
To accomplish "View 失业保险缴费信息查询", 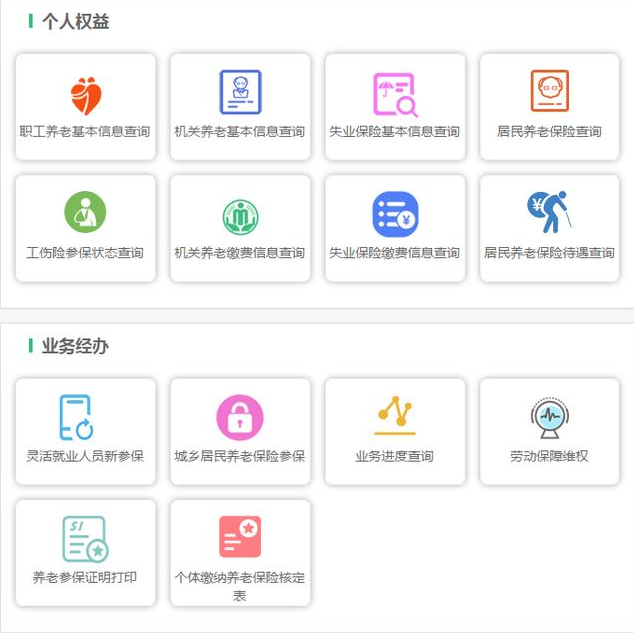I will pos(395,228).
